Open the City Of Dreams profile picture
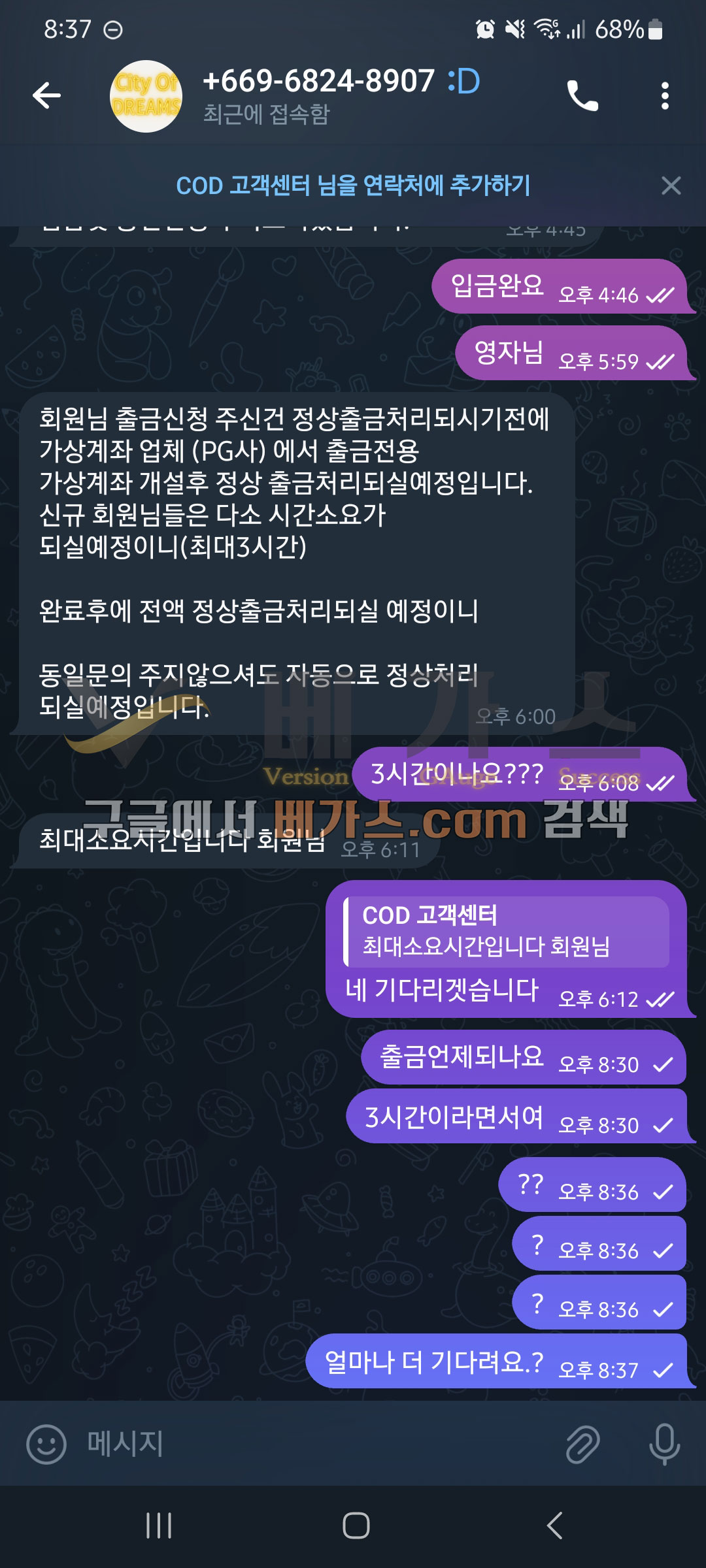The image size is (706, 1568). [x=146, y=96]
